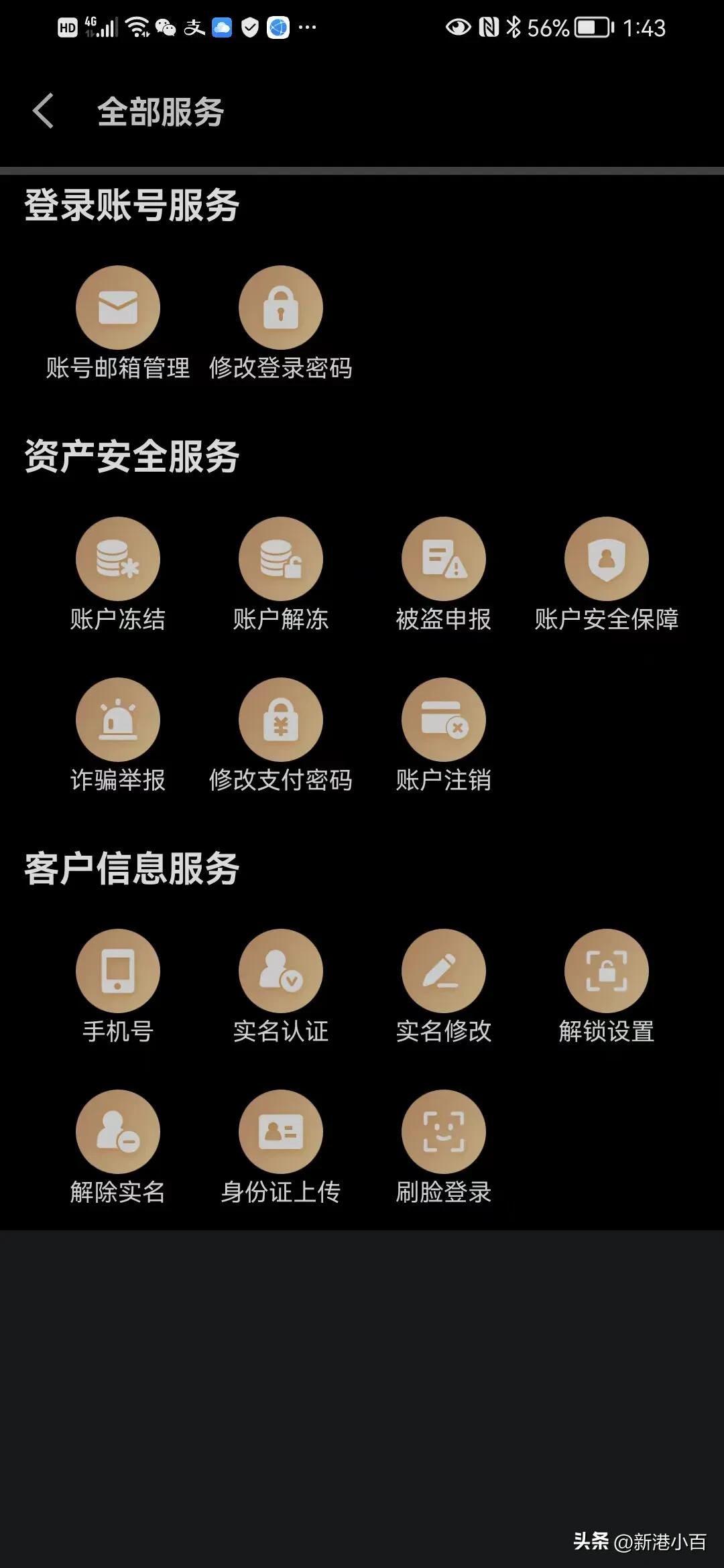Open 解除实名 to remove real-name binding
The width and height of the screenshot is (724, 1568).
pos(117,1131)
